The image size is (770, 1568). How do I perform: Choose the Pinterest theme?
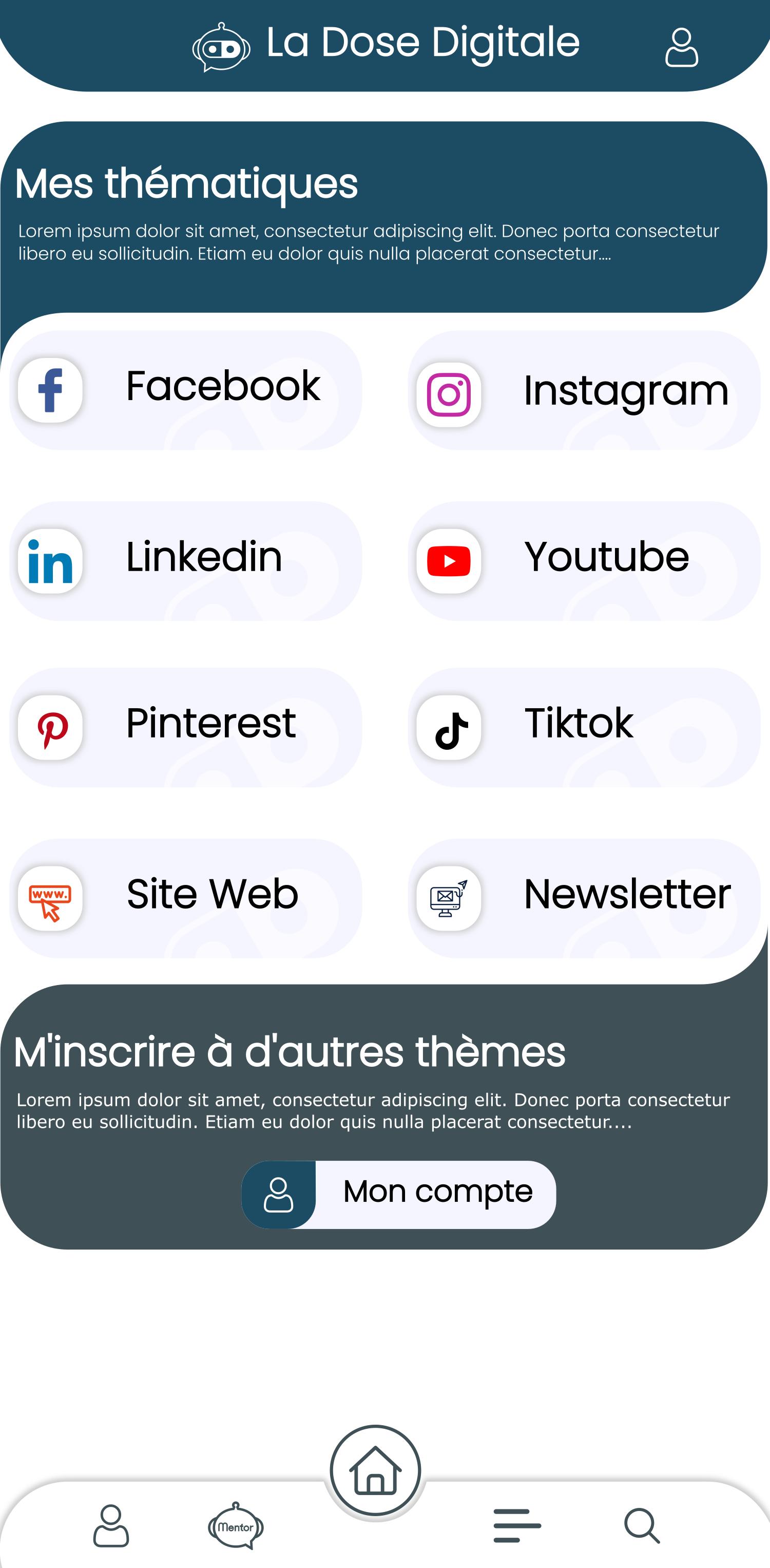point(185,727)
